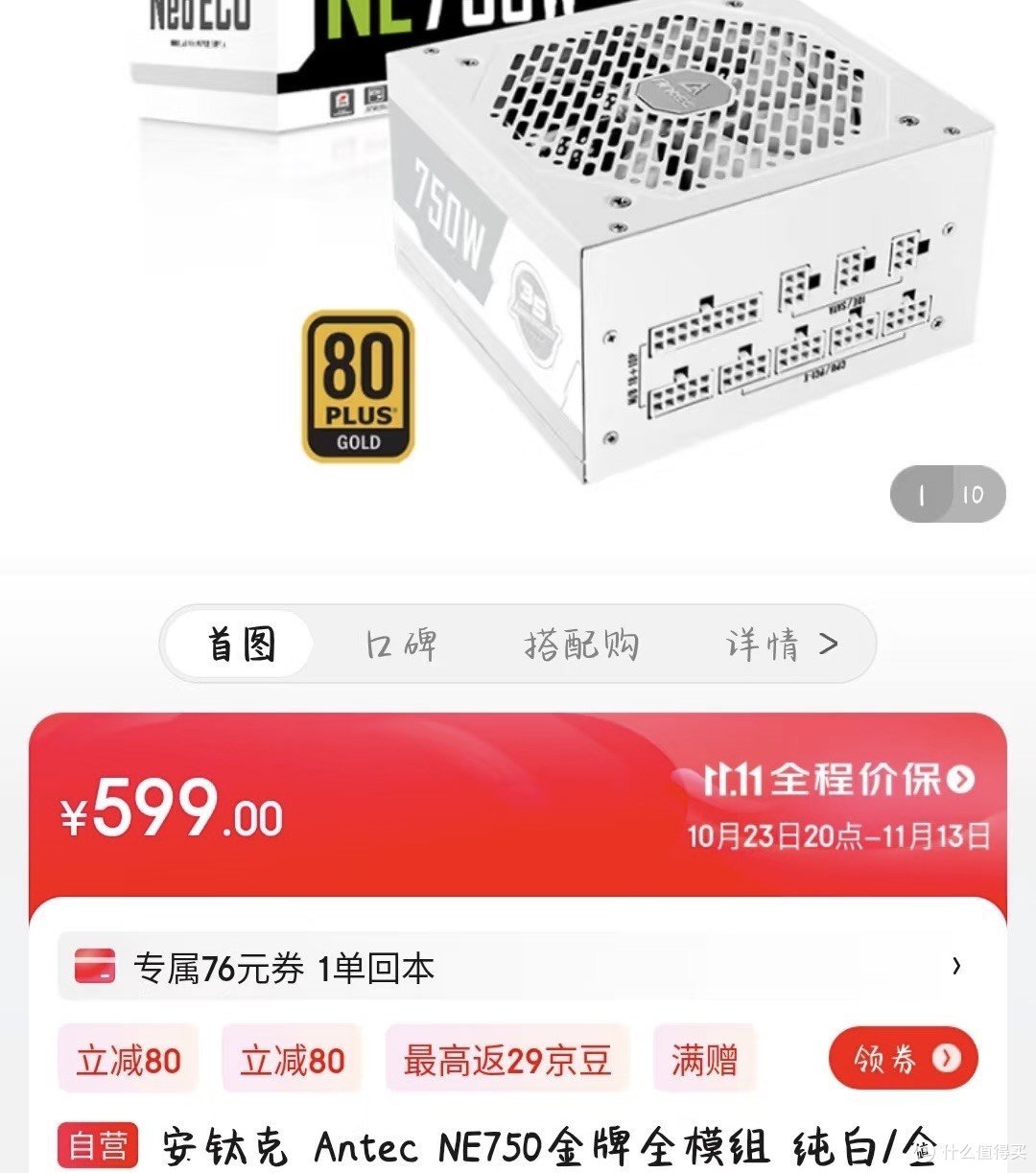
Task: Select the 自营 store badge icon
Action: (96, 1147)
